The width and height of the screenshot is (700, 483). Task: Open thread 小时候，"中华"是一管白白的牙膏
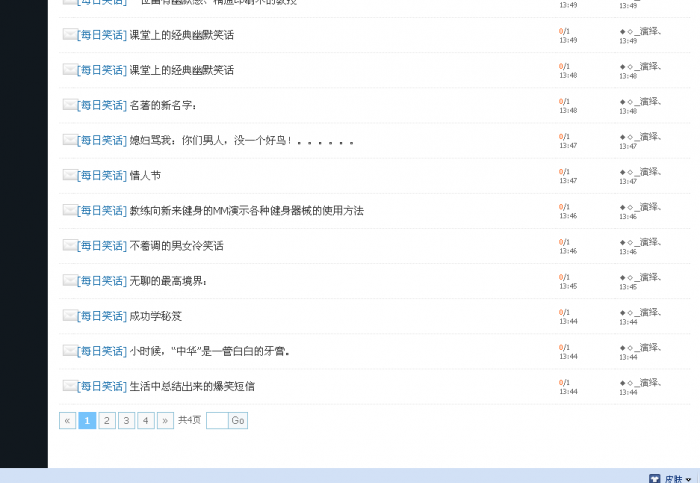[x=209, y=351]
